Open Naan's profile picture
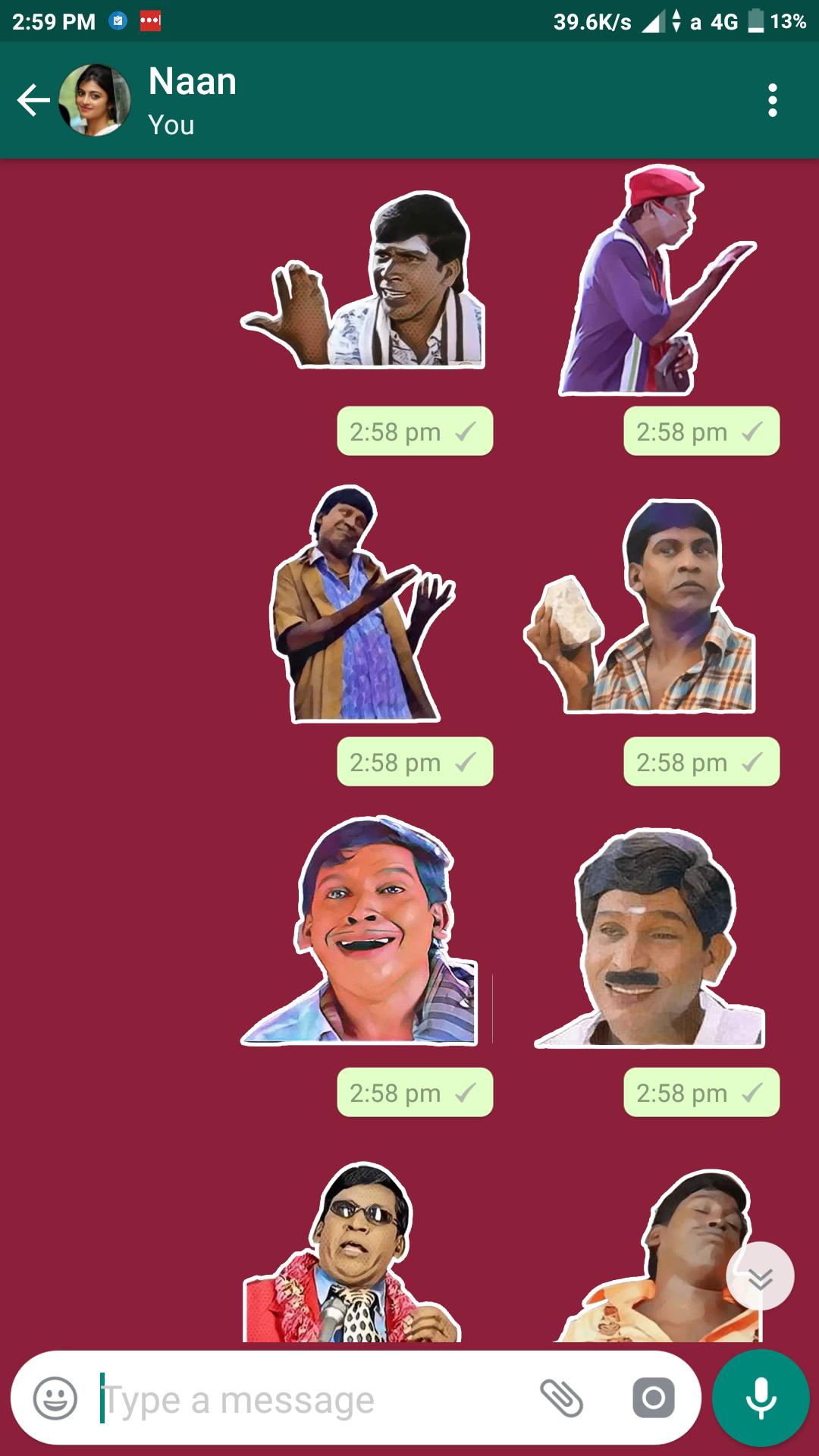The width and height of the screenshot is (819, 1456). click(95, 101)
